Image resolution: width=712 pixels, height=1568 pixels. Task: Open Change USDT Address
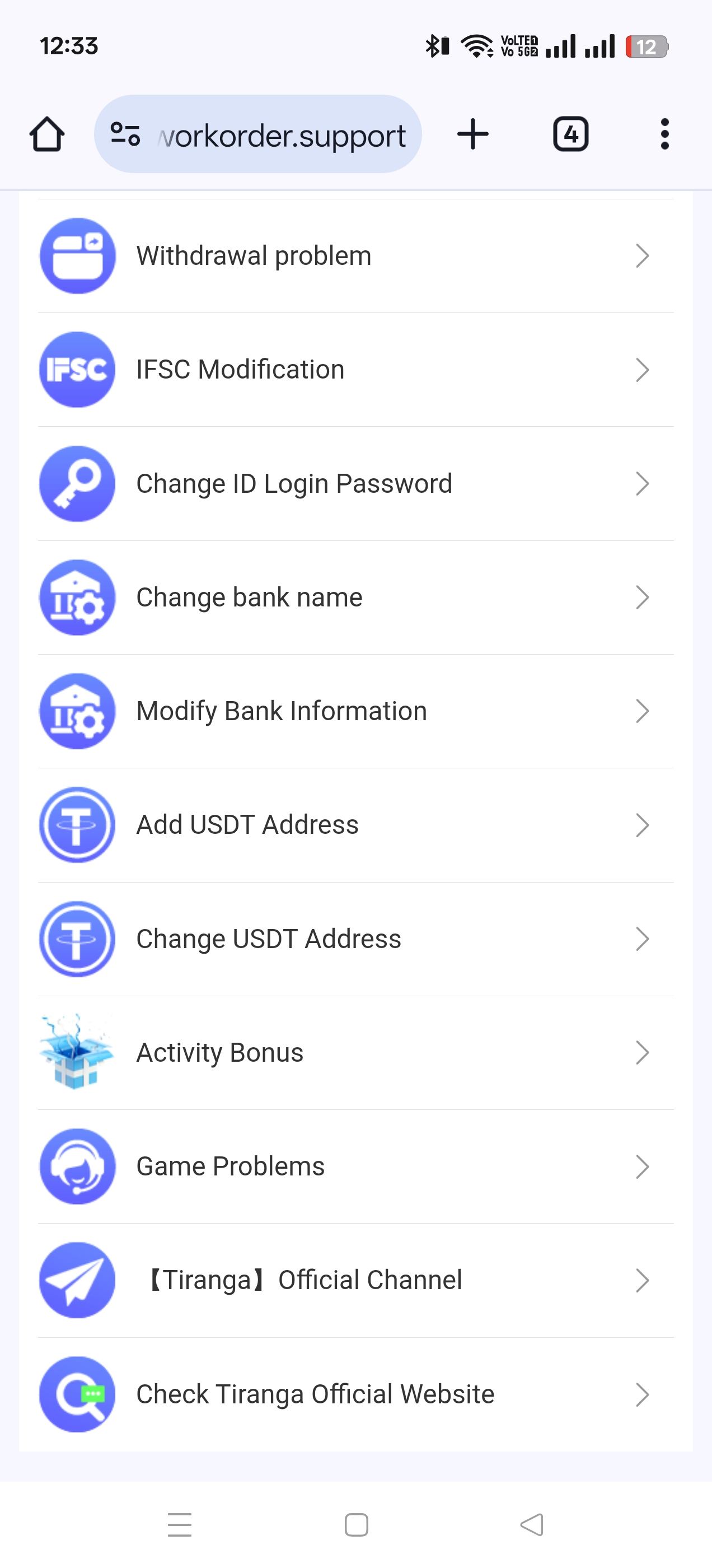tap(355, 939)
